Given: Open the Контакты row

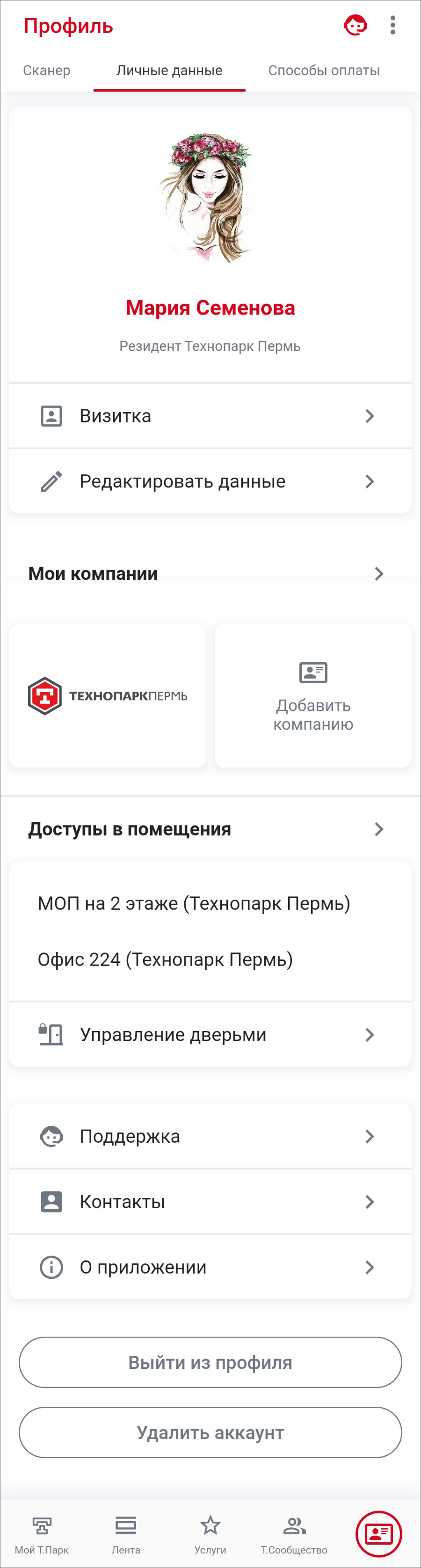Looking at the screenshot, I should (210, 1202).
